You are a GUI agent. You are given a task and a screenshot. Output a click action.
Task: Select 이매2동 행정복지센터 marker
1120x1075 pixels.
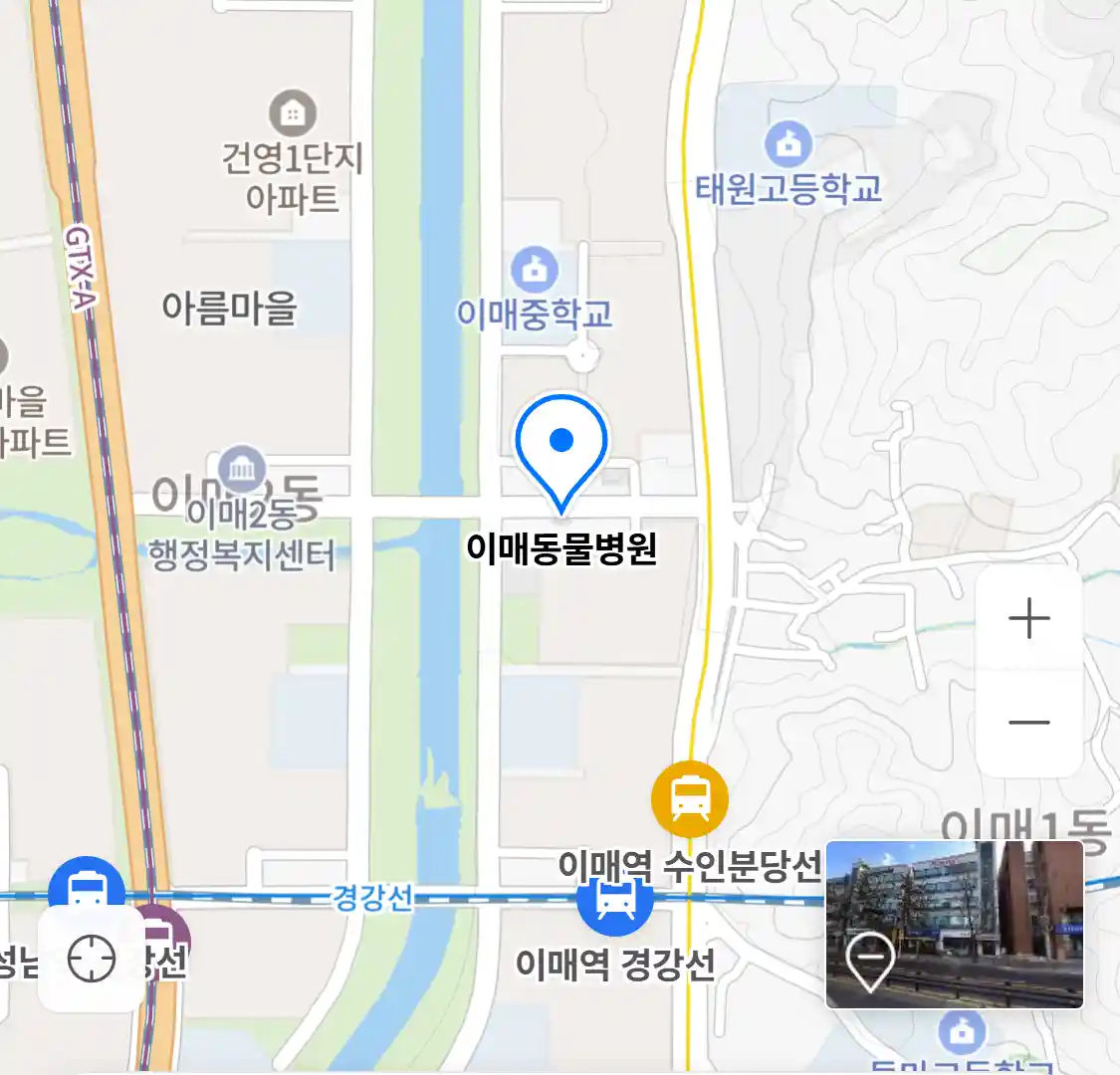click(x=242, y=470)
